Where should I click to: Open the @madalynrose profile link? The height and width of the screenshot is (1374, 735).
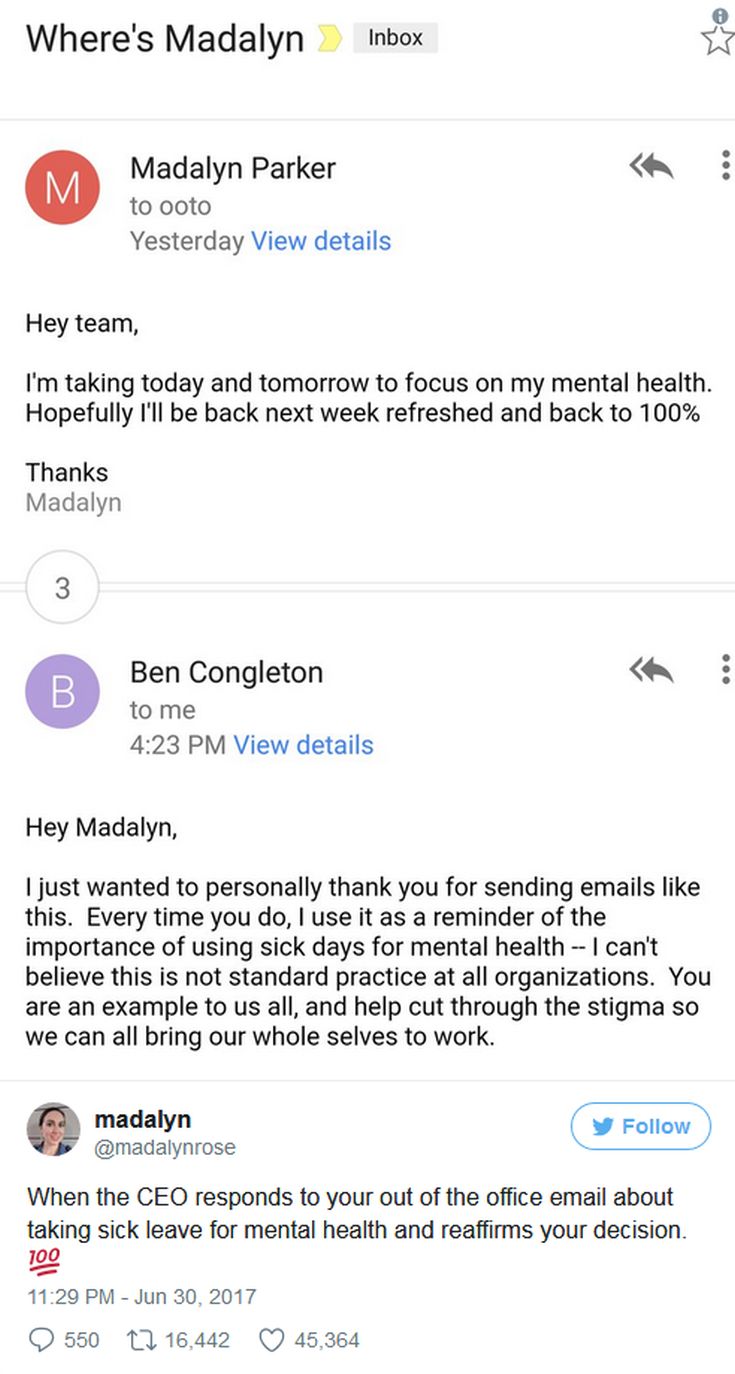click(x=164, y=1148)
